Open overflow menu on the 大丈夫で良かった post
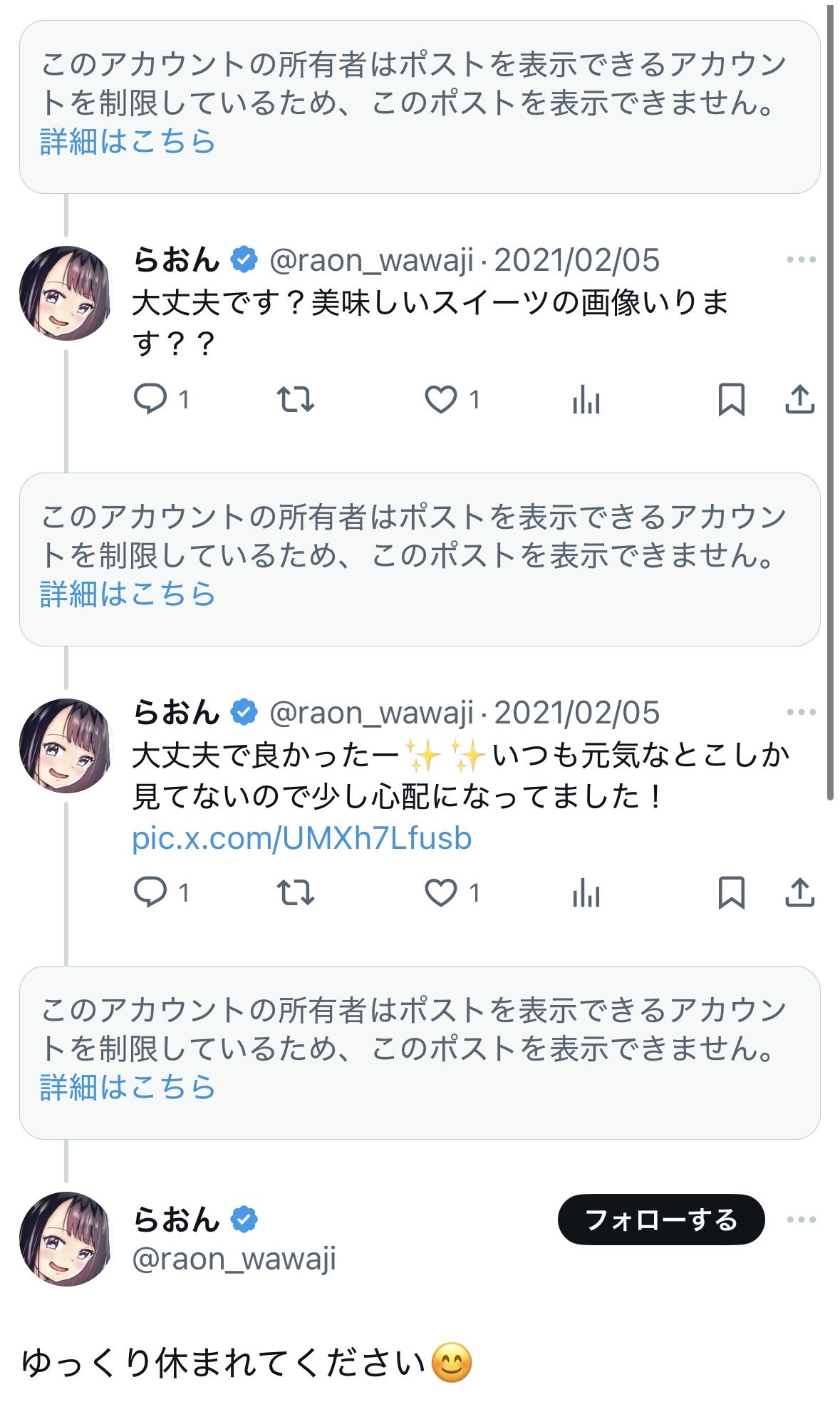840x1407 pixels. coord(801,713)
